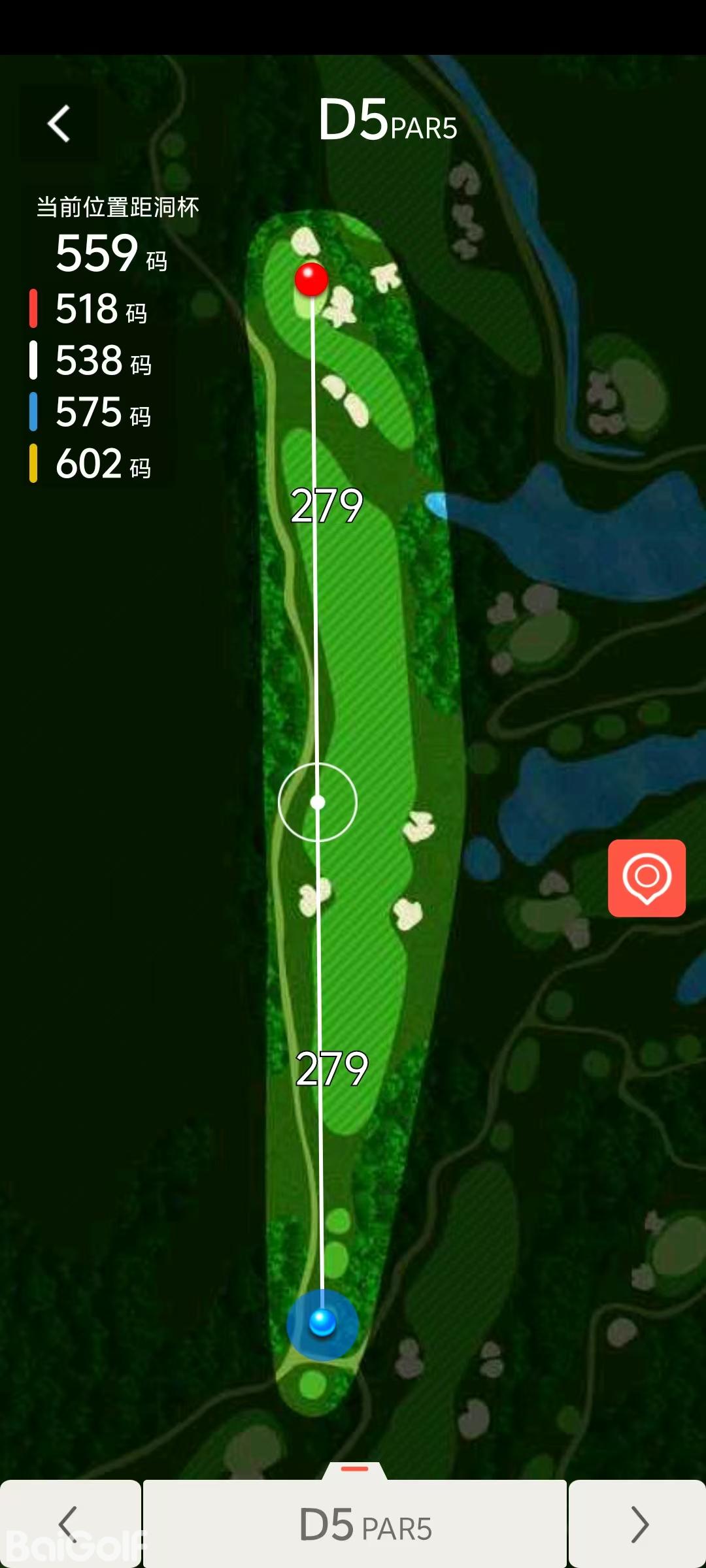Tap the red location pin button
The height and width of the screenshot is (1568, 706).
(x=647, y=877)
